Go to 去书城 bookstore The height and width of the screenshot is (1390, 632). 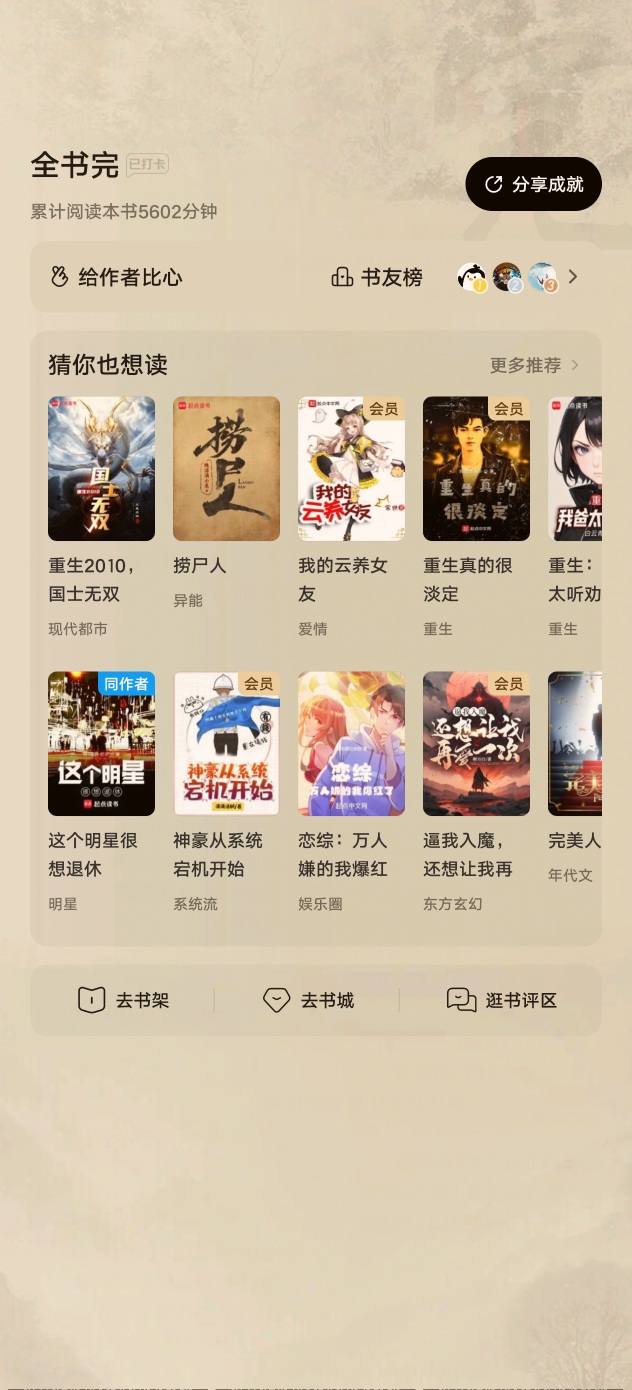point(308,1000)
